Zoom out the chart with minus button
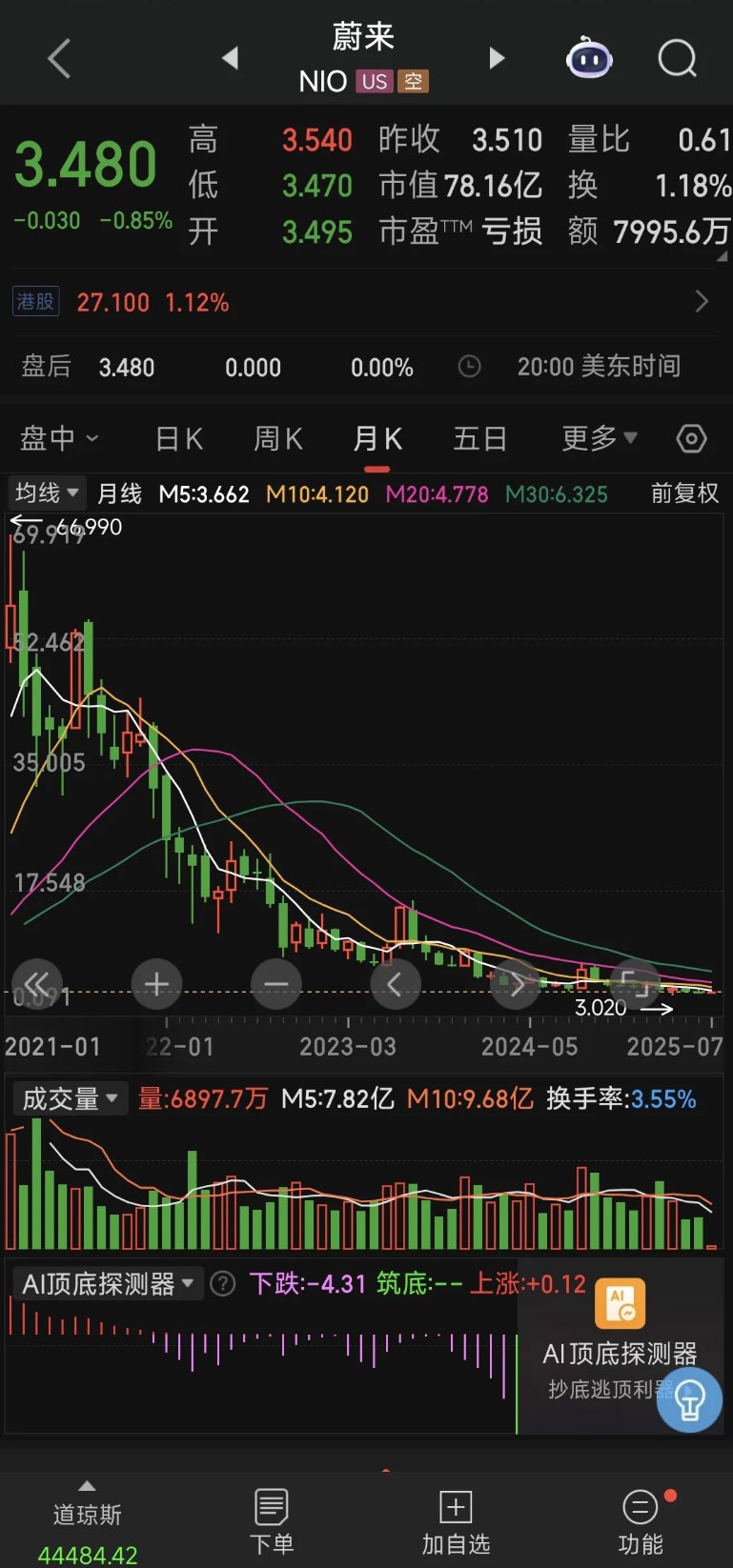 (x=275, y=984)
